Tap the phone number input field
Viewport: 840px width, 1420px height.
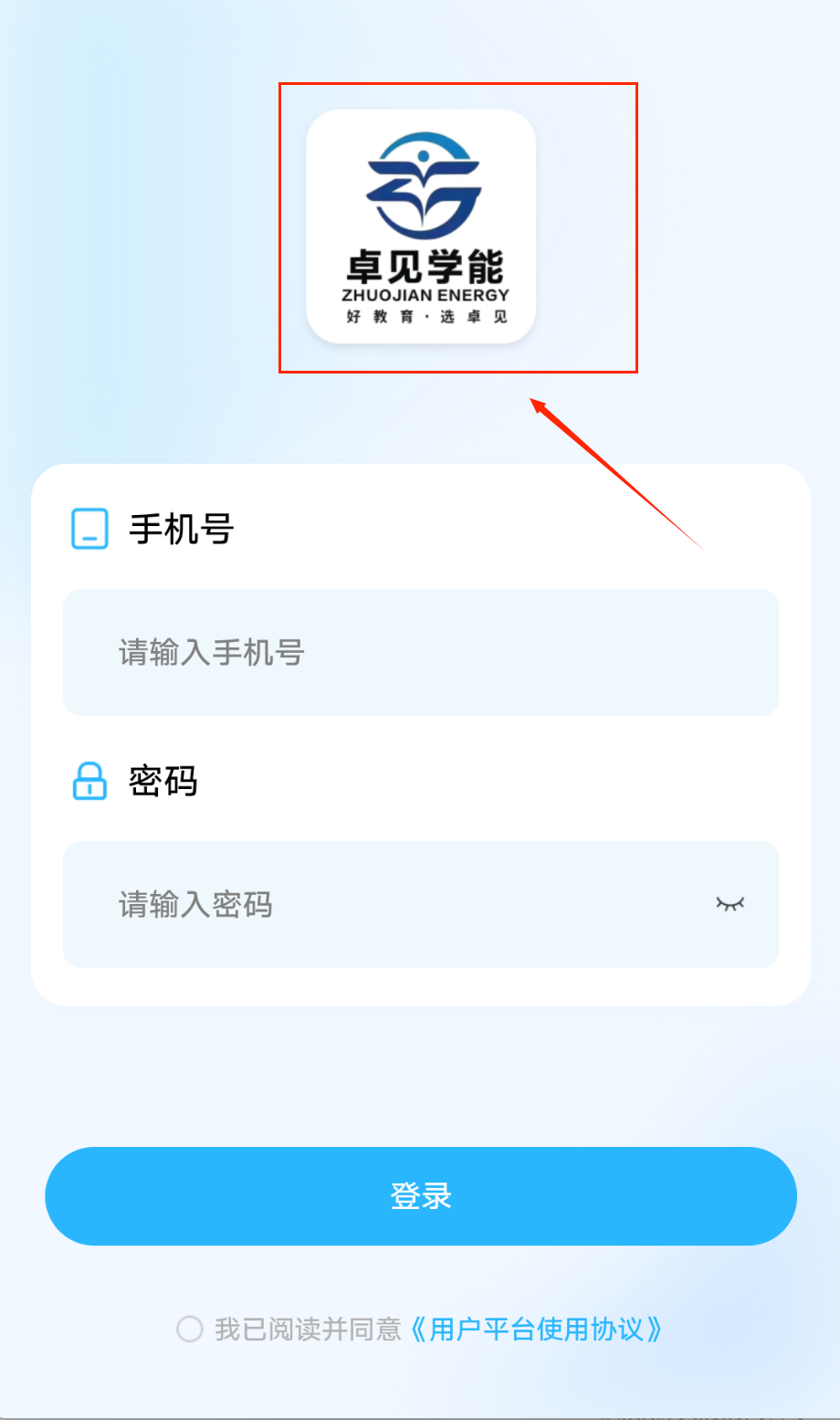420,652
